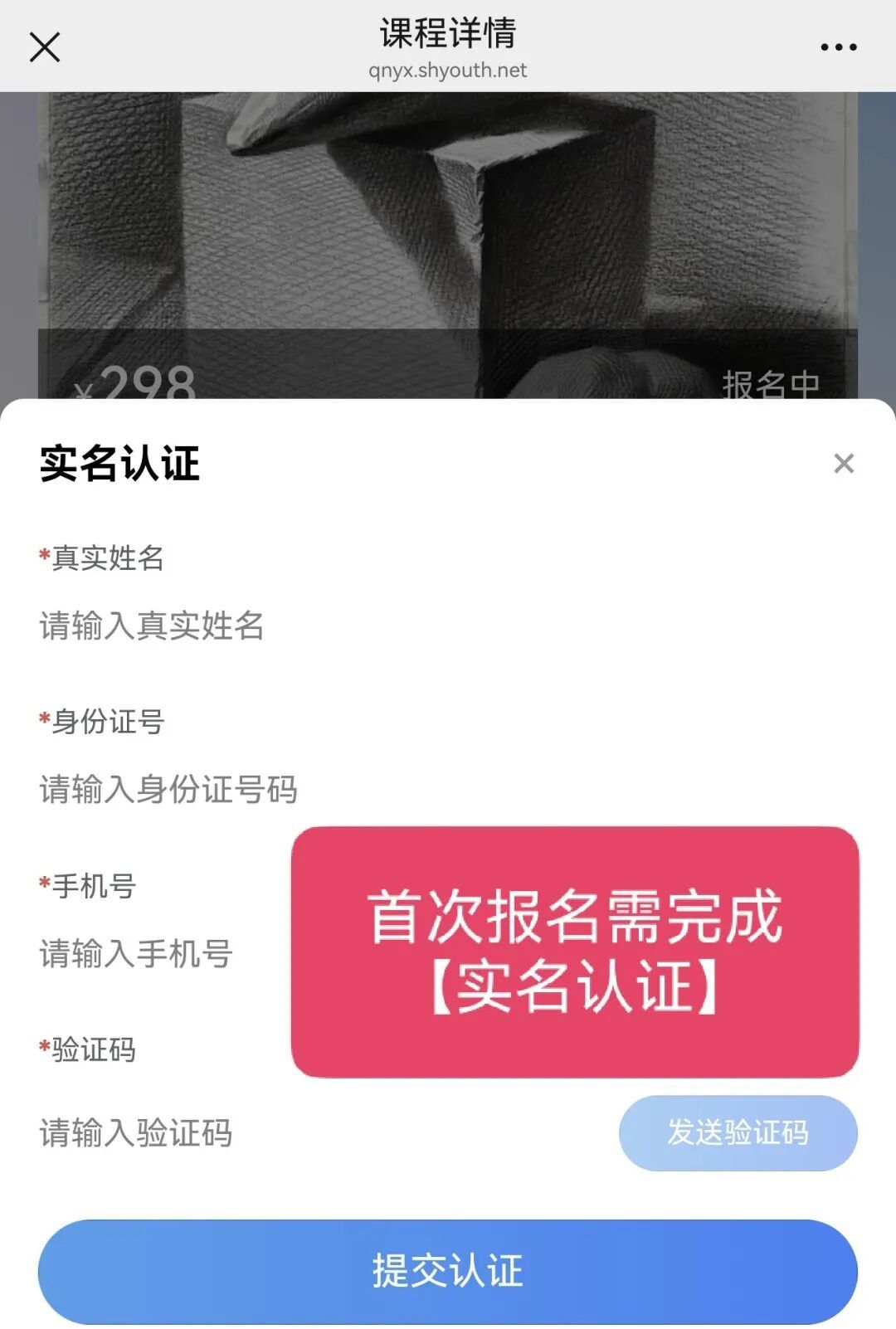Image resolution: width=896 pixels, height=1329 pixels.
Task: Open the three-dot overflow menu
Action: point(838,47)
